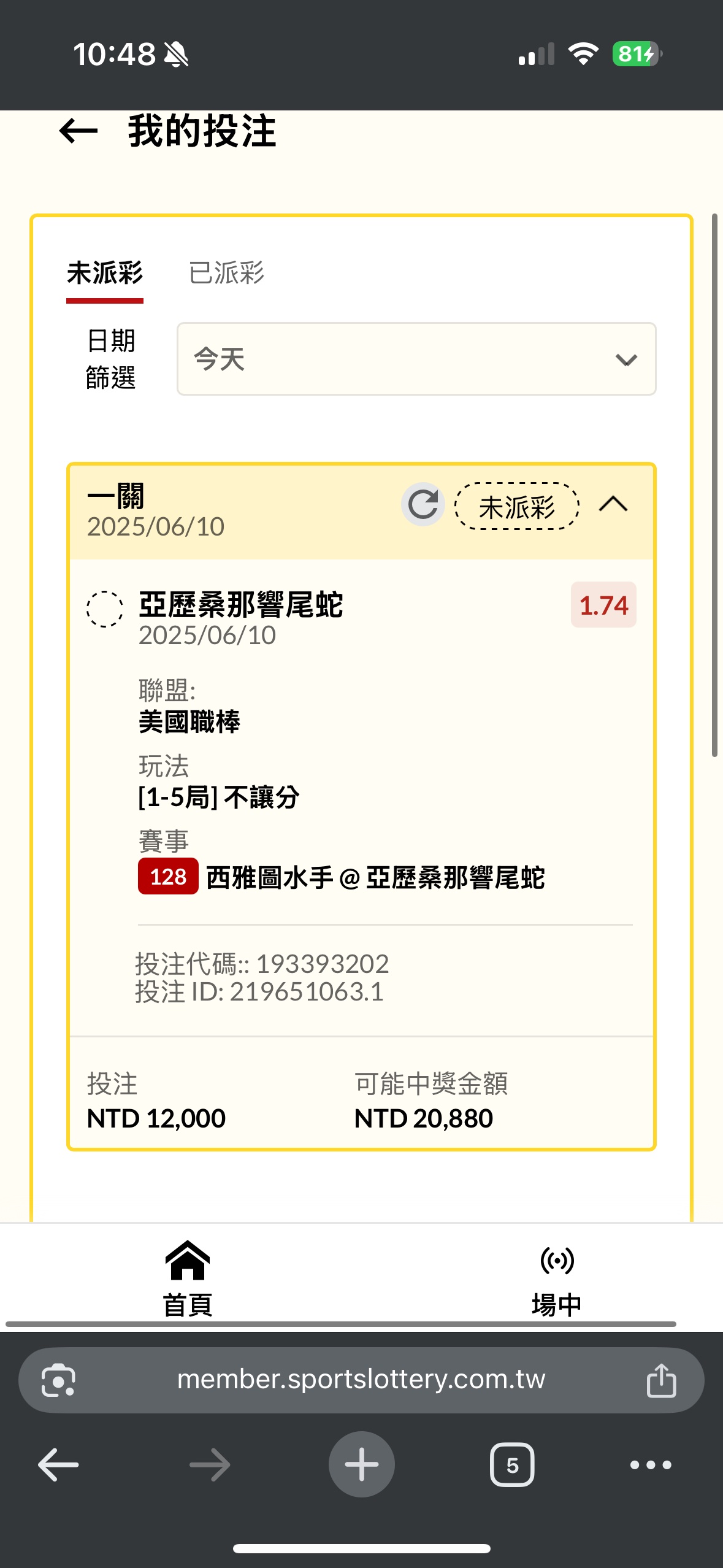
Task: View the 5 open browser tabs
Action: [x=512, y=1465]
